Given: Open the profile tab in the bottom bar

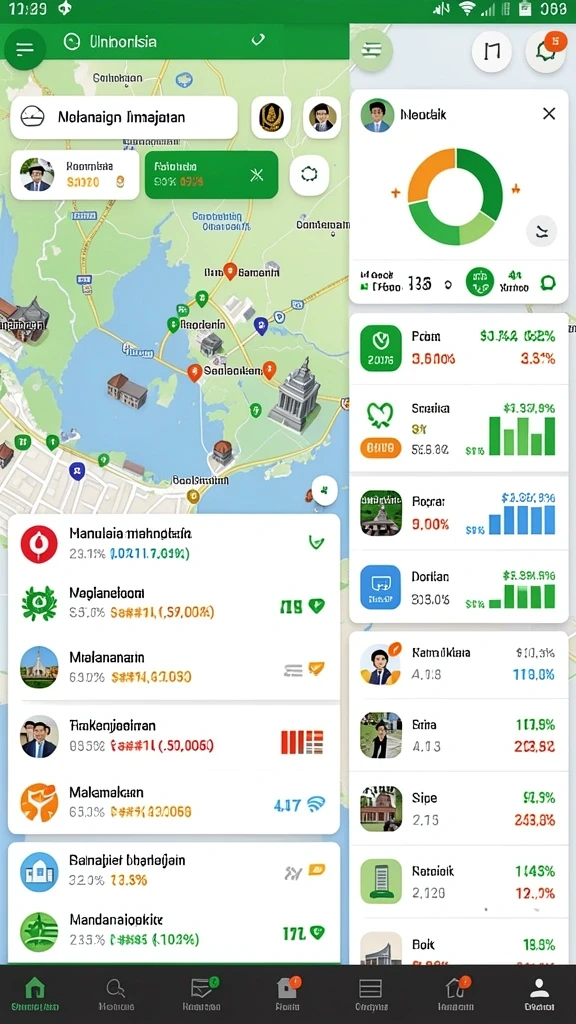Looking at the screenshot, I should point(539,993).
